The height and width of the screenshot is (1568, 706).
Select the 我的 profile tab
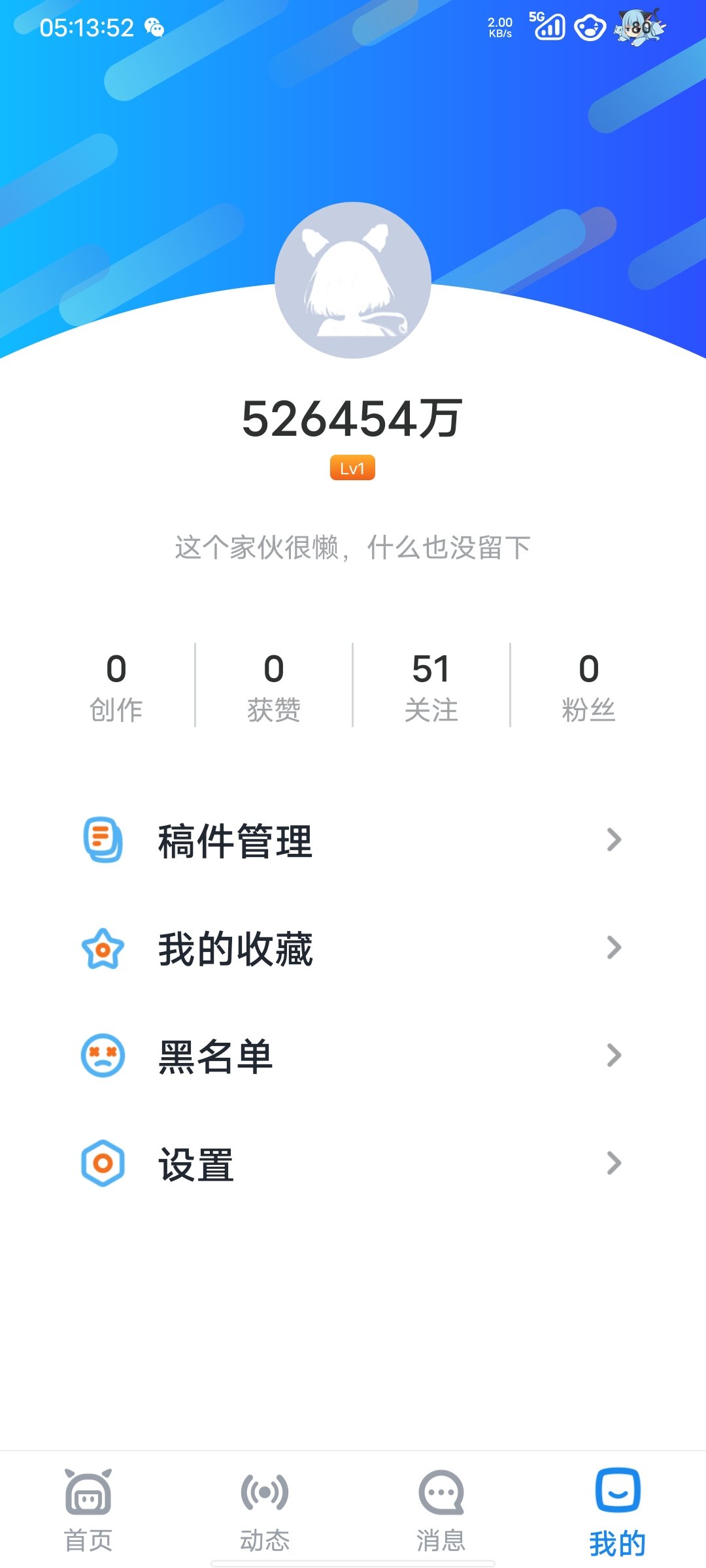[617, 1511]
